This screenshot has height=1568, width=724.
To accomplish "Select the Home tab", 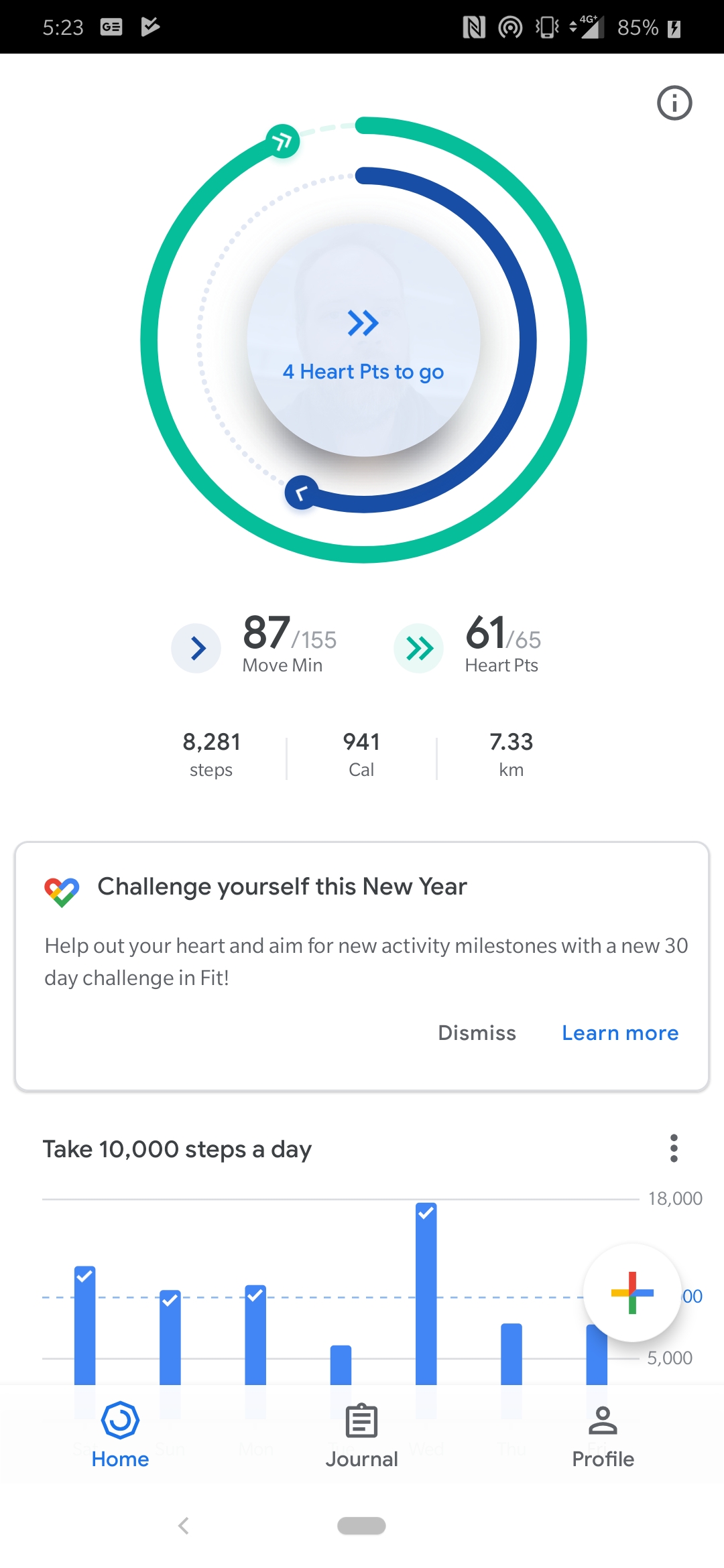I will (121, 1436).
